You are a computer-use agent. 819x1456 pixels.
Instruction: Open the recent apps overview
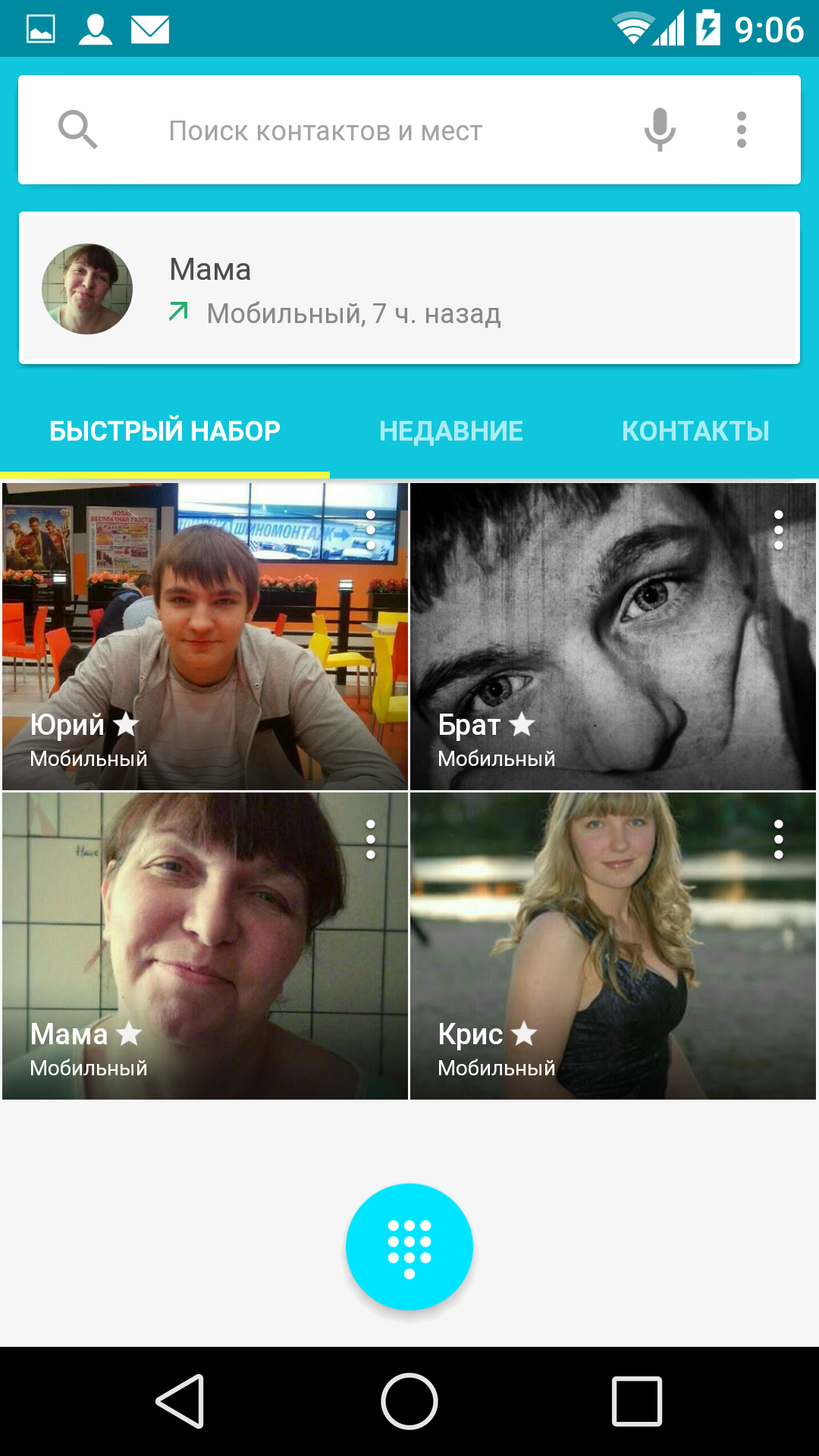[637, 1401]
